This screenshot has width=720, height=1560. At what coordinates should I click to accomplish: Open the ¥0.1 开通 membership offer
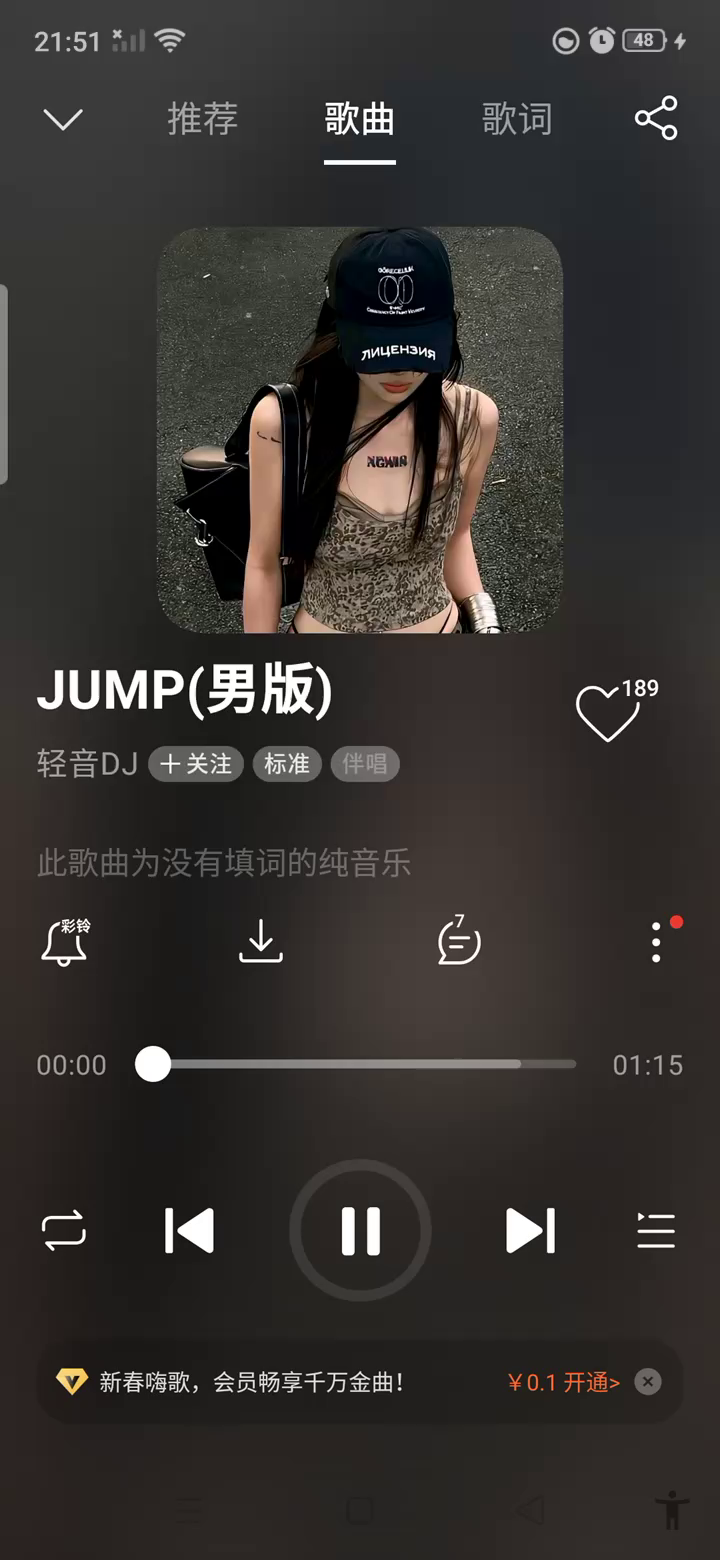[x=564, y=1383]
